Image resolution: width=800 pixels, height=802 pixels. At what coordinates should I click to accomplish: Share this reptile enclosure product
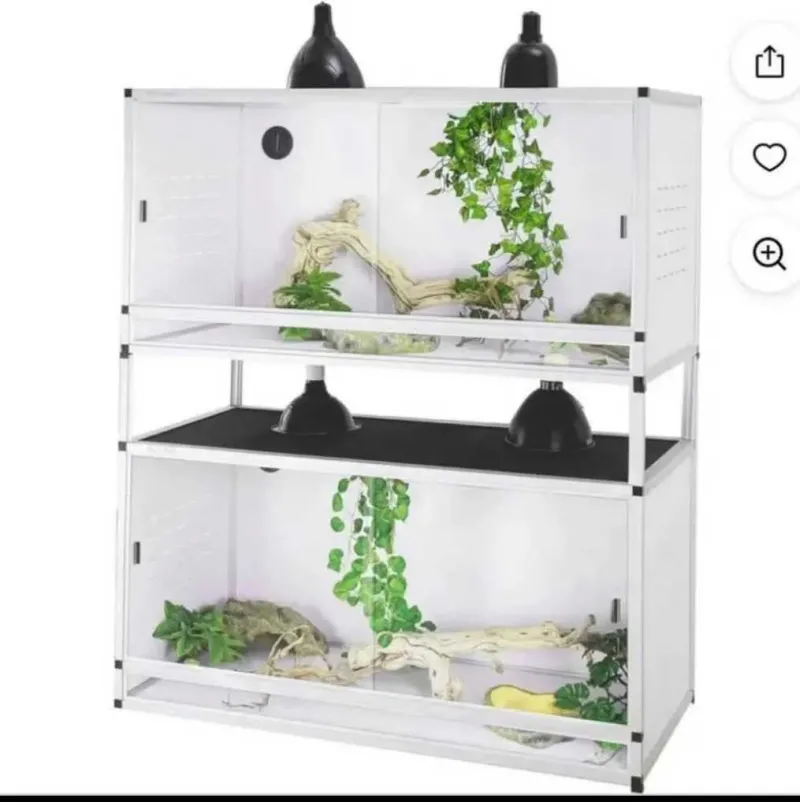pyautogui.click(x=769, y=63)
